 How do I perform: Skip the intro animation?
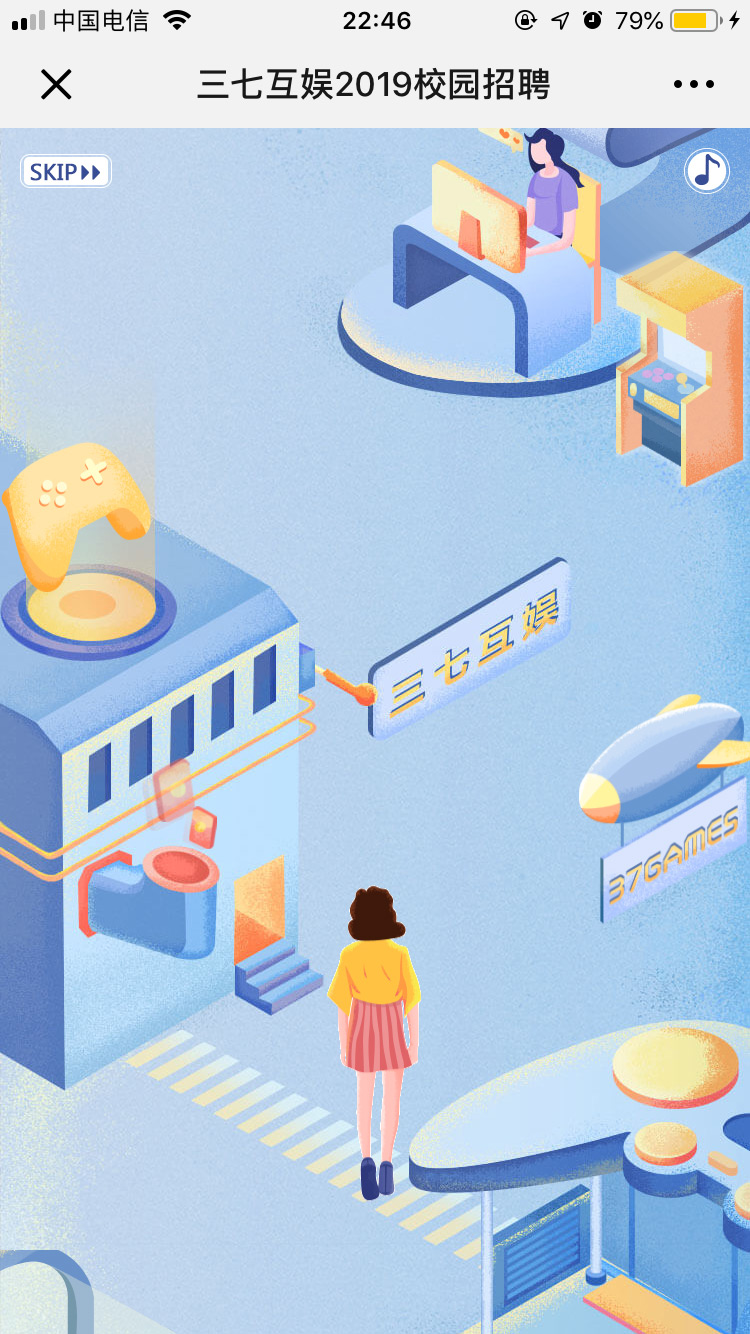click(66, 172)
